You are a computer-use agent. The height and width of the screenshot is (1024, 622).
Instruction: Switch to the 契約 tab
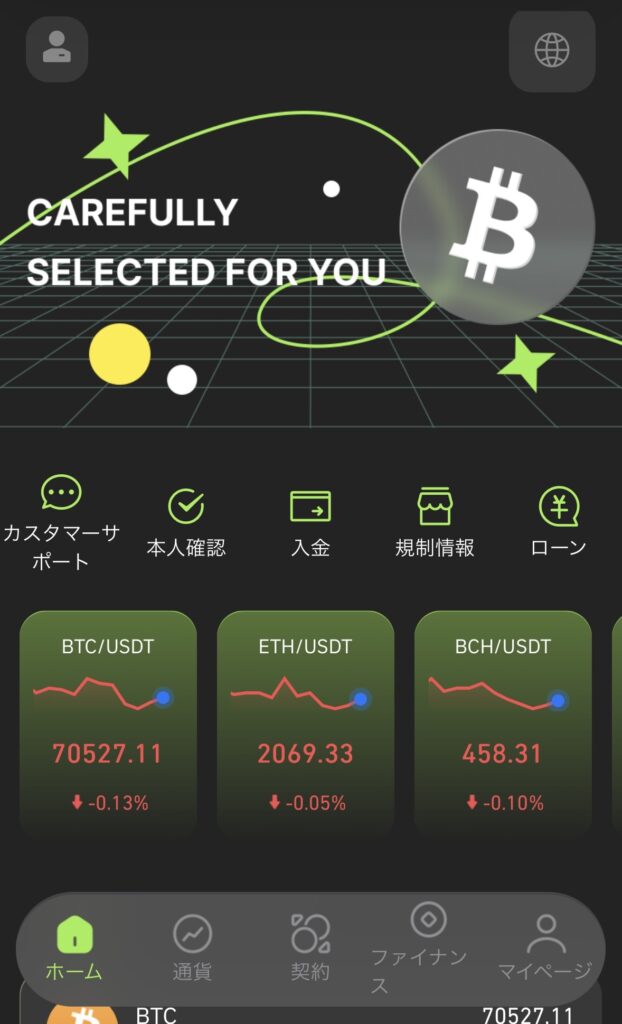(310, 948)
